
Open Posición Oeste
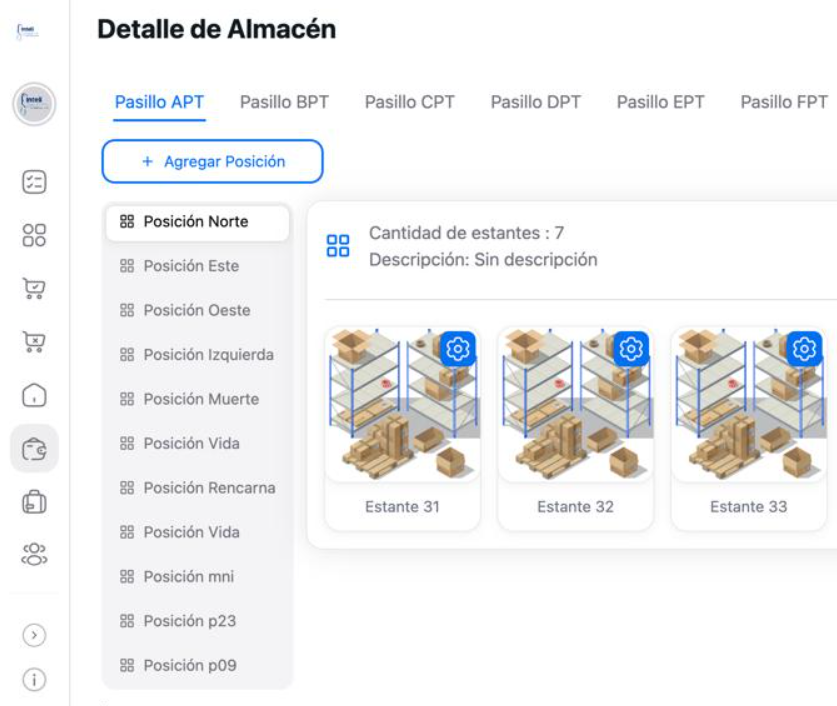coord(196,310)
